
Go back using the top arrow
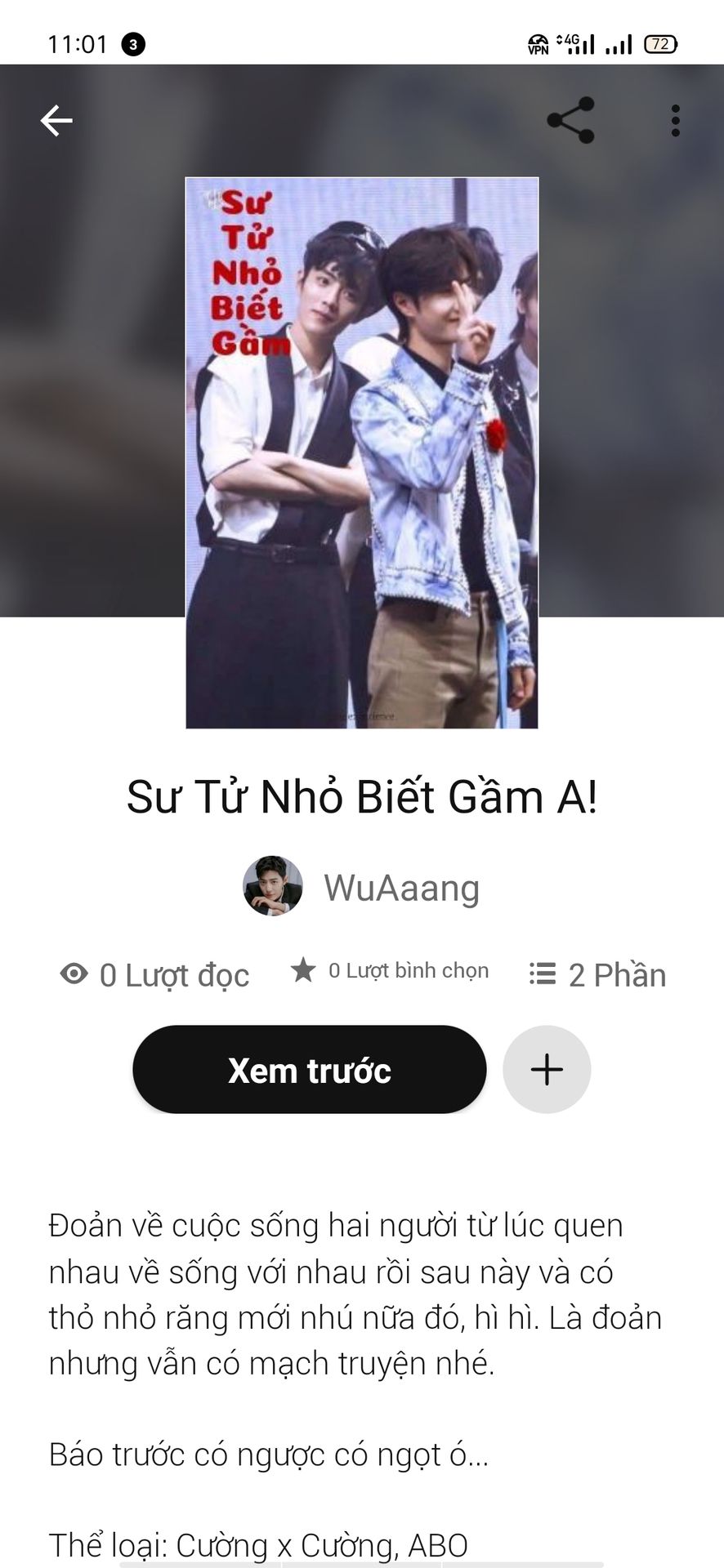point(56,121)
